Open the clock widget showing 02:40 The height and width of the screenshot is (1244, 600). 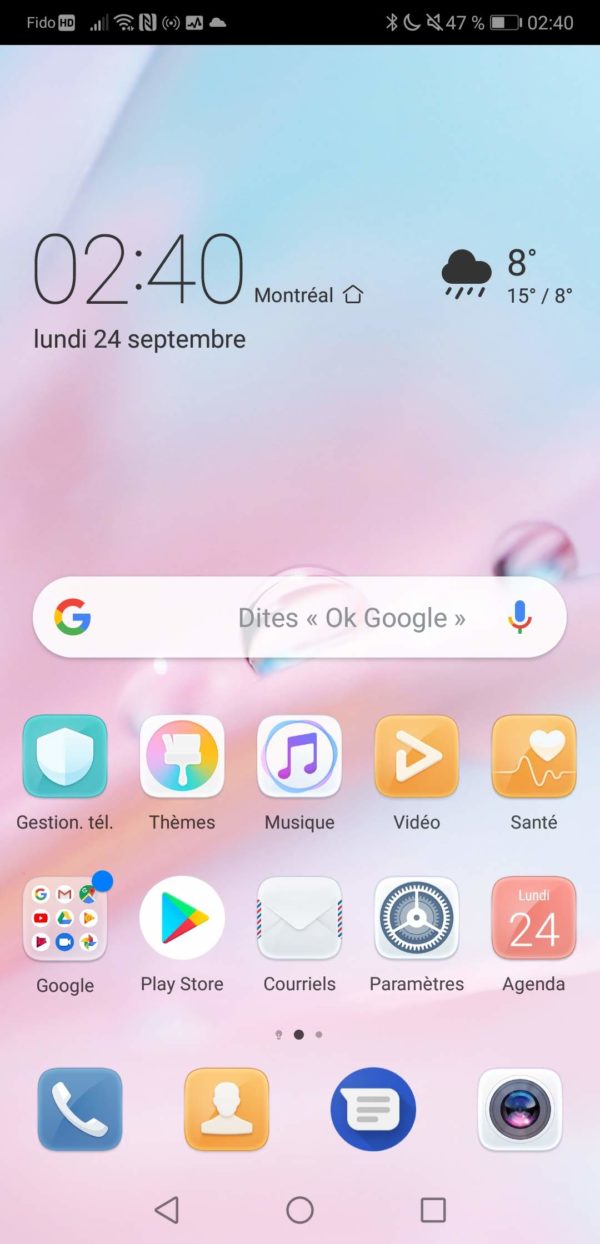(x=140, y=270)
